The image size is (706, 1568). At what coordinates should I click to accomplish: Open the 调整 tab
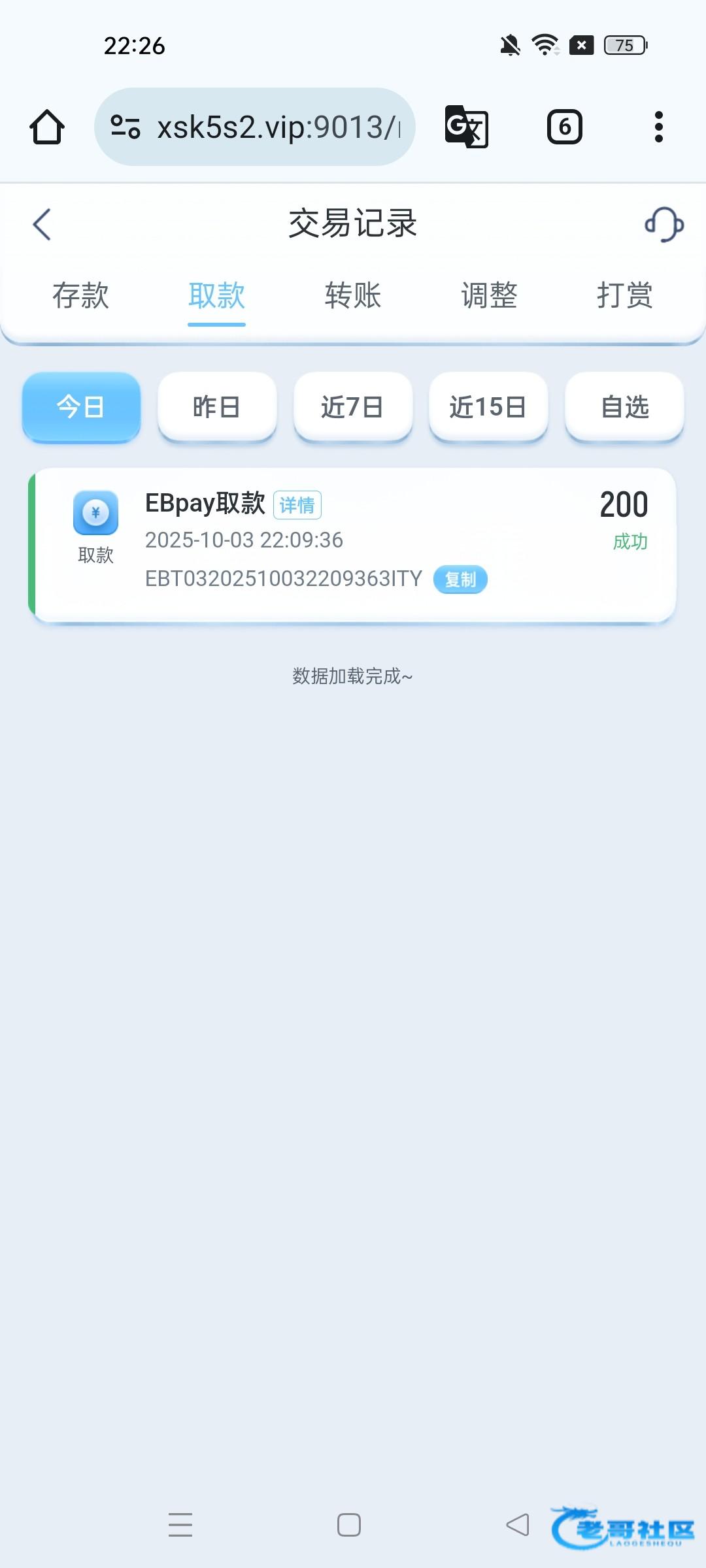pyautogui.click(x=489, y=295)
